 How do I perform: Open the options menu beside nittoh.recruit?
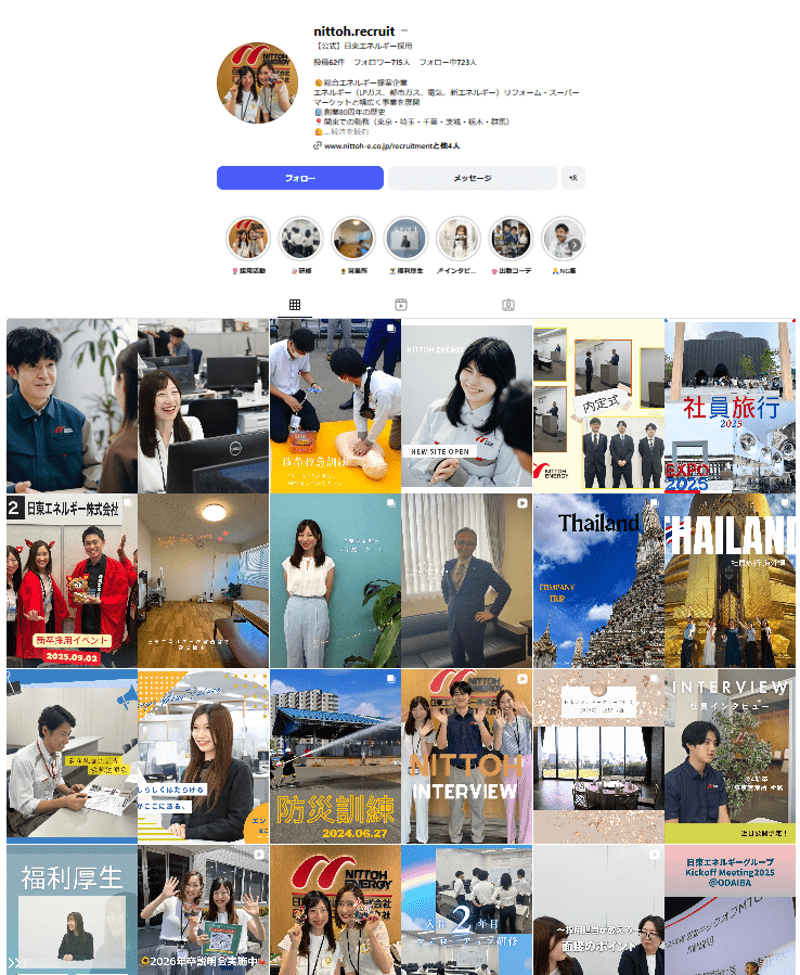pyautogui.click(x=405, y=31)
